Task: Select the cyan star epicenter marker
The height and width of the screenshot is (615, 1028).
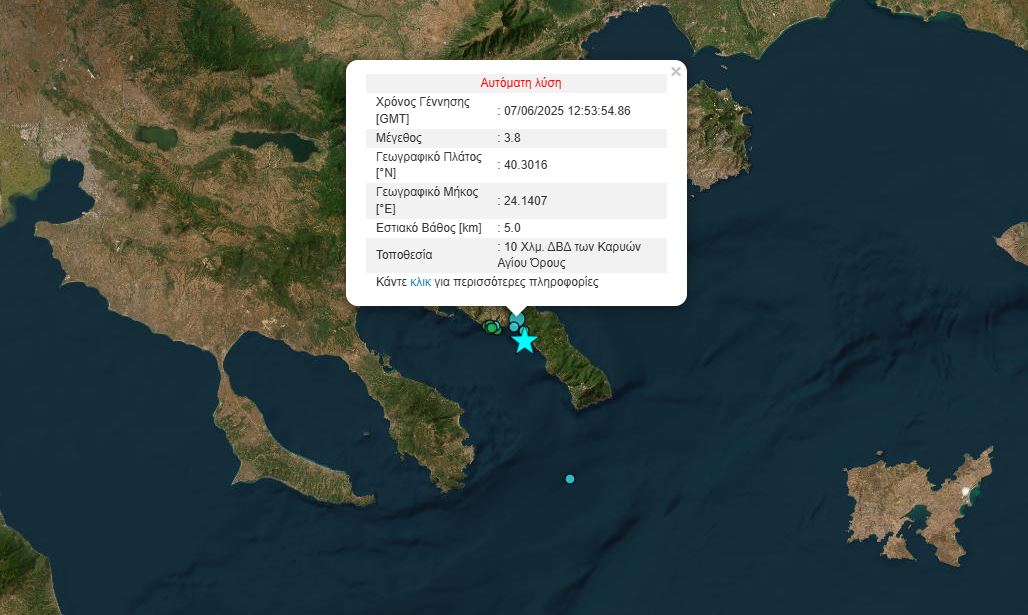Action: pyautogui.click(x=525, y=341)
